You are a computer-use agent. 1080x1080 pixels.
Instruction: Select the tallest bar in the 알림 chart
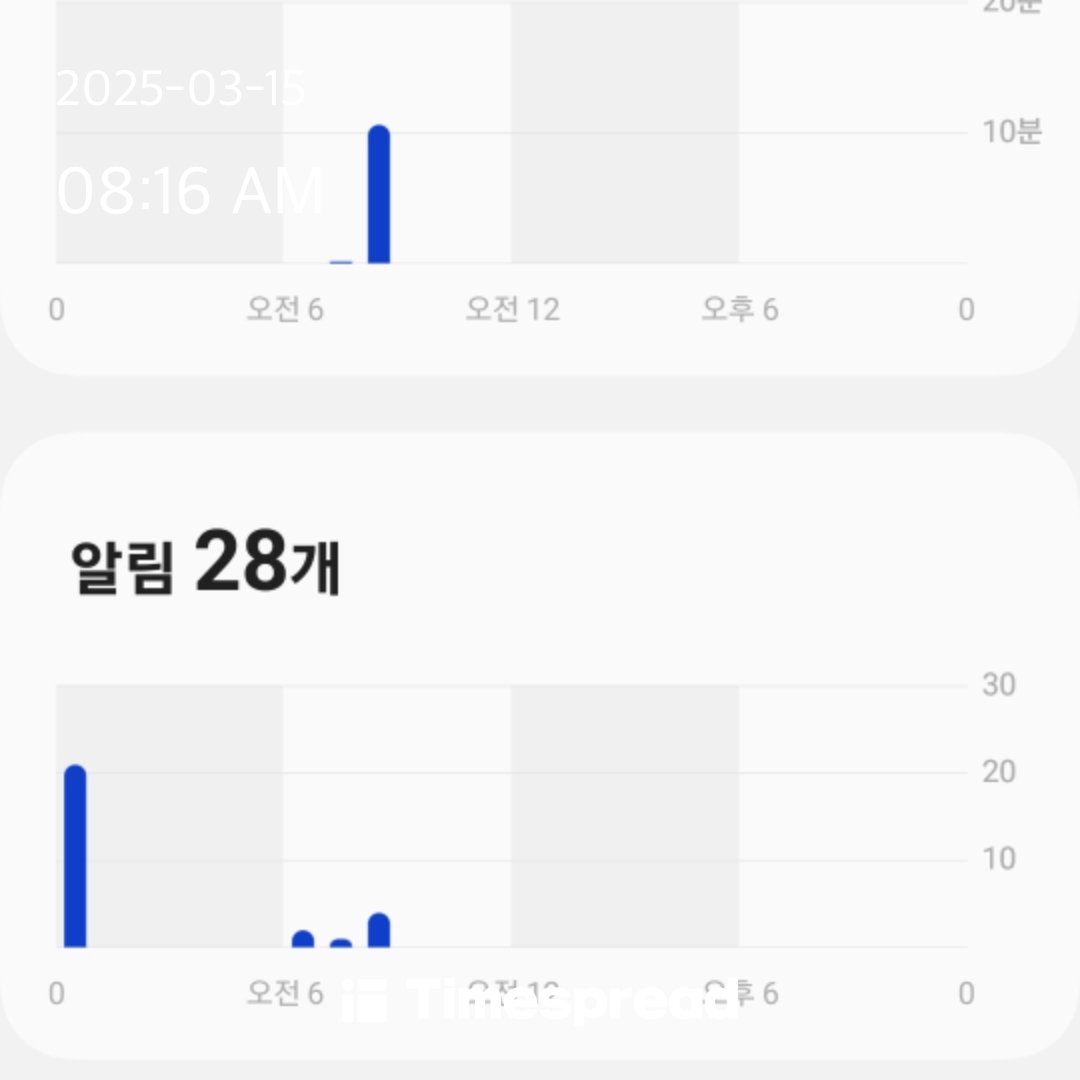coord(75,857)
